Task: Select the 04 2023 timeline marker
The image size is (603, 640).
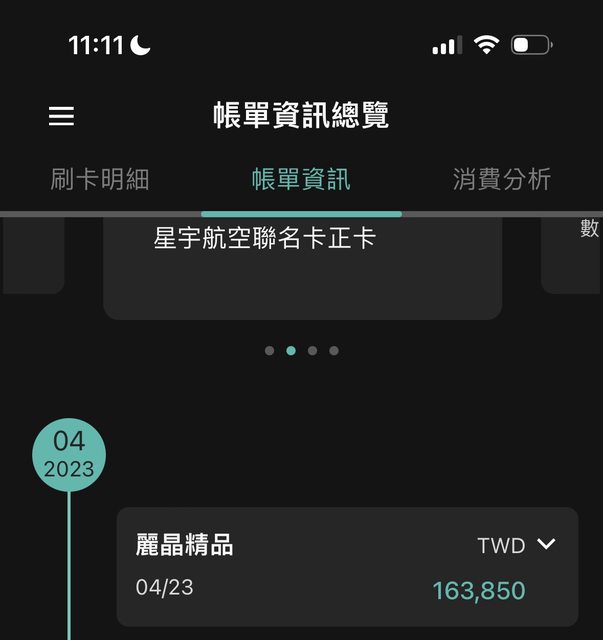Action: [x=69, y=455]
